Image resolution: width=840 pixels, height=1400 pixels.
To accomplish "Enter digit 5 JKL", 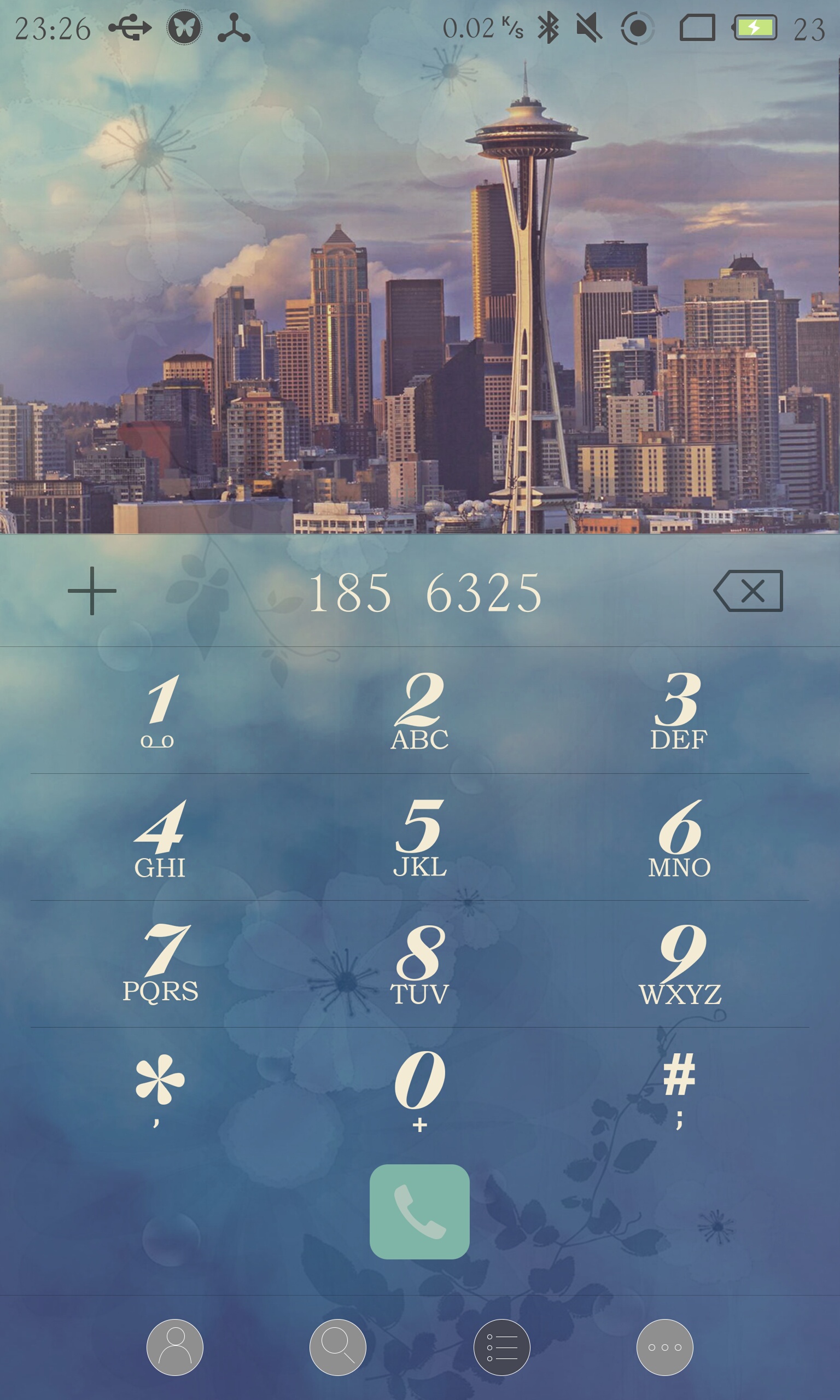I will [x=419, y=837].
